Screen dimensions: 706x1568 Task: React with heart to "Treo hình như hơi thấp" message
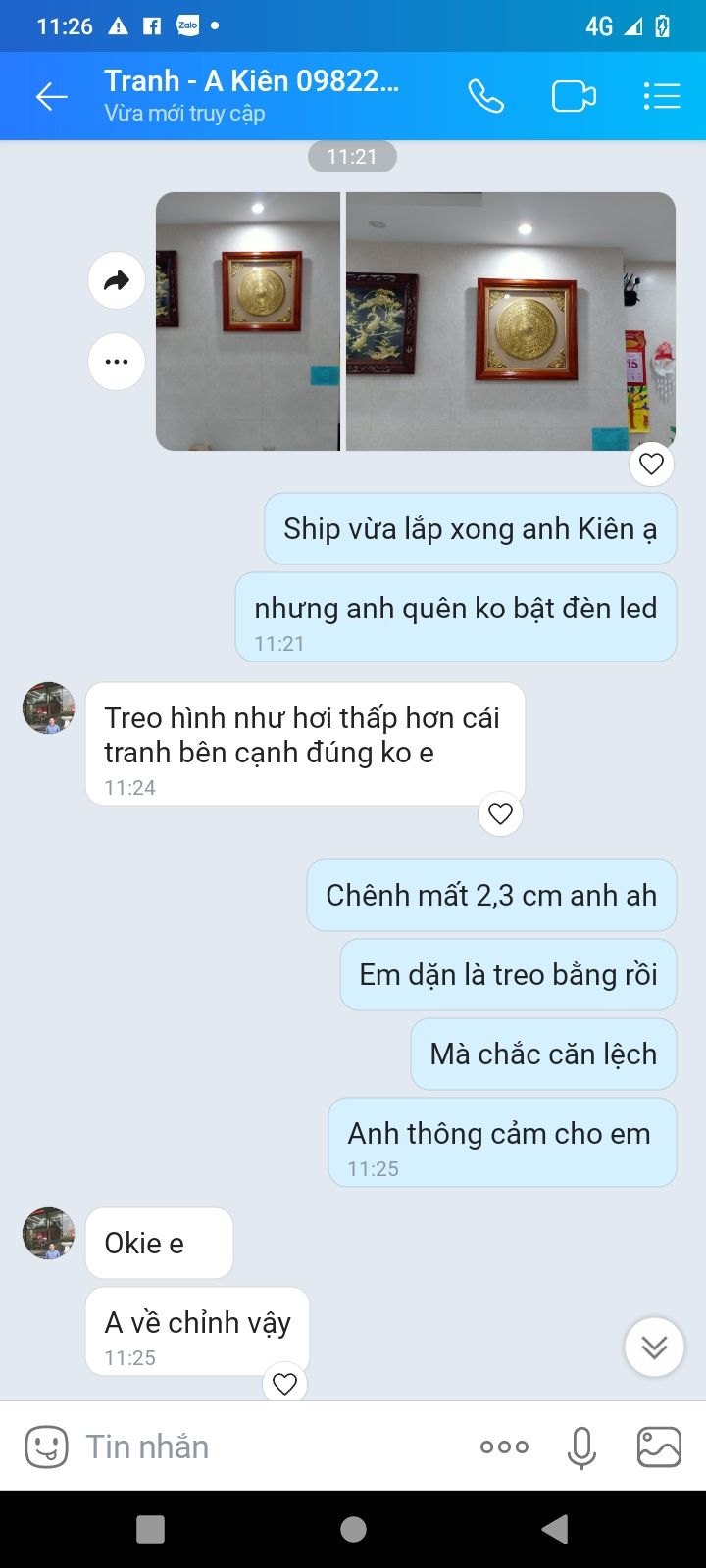pos(500,813)
